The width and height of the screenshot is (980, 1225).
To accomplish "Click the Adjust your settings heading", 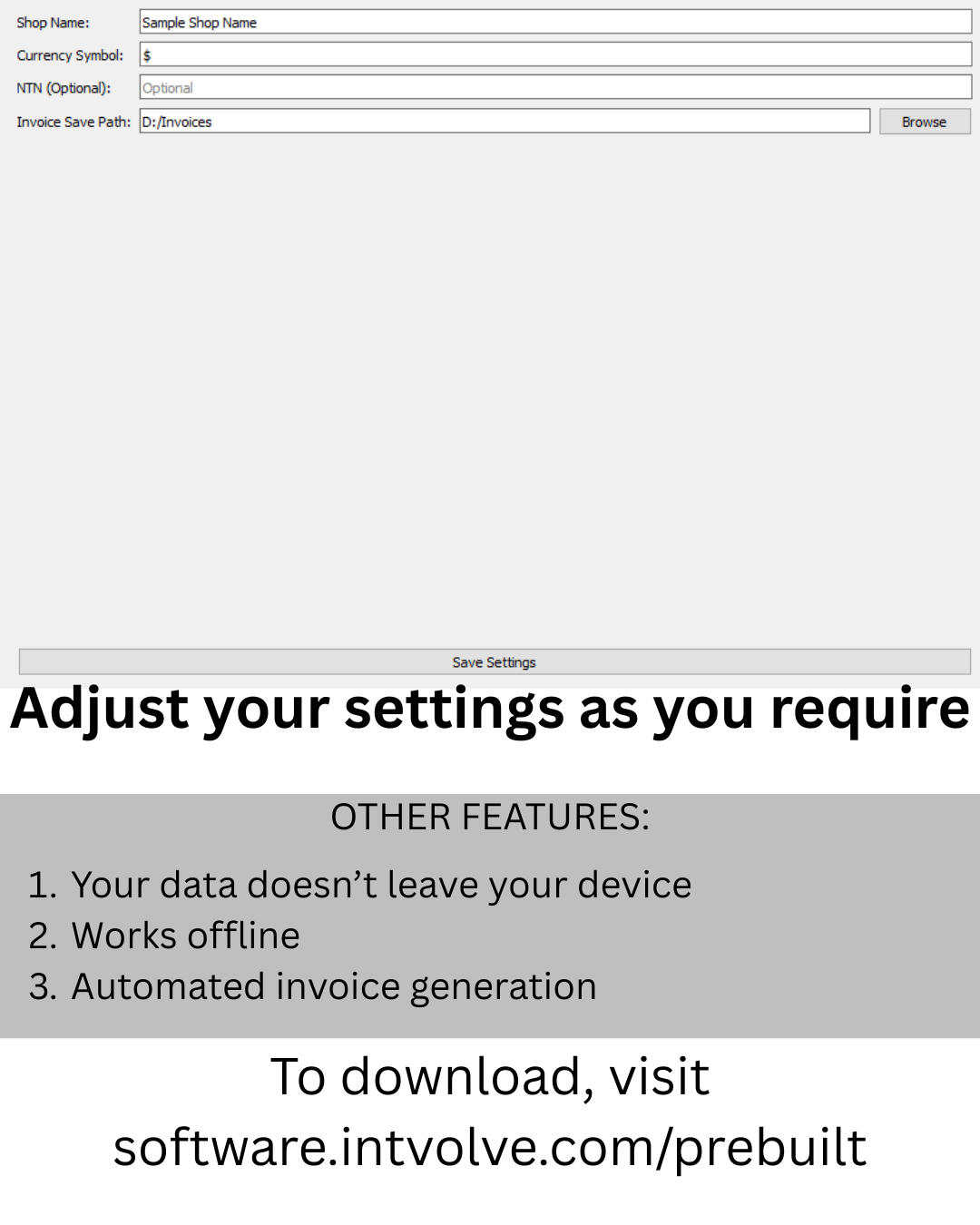I will click(x=490, y=710).
